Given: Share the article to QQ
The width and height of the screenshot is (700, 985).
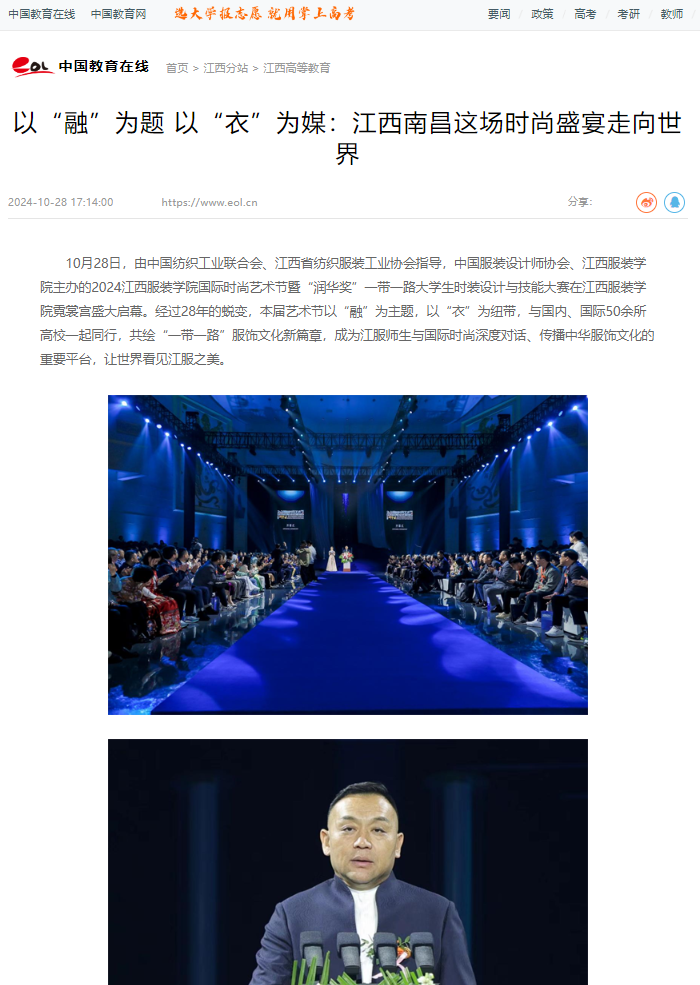Looking at the screenshot, I should tap(675, 202).
